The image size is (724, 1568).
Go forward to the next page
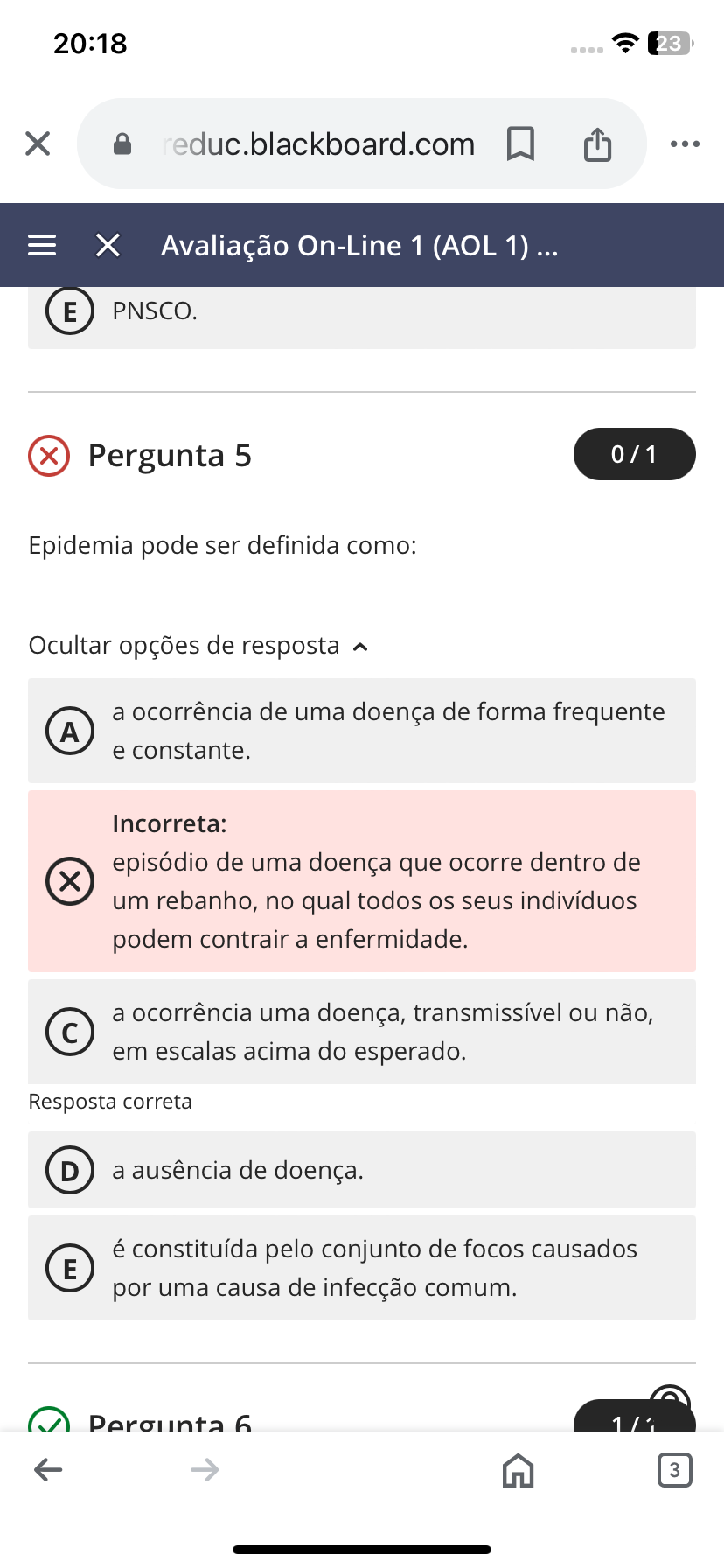pyautogui.click(x=205, y=1469)
